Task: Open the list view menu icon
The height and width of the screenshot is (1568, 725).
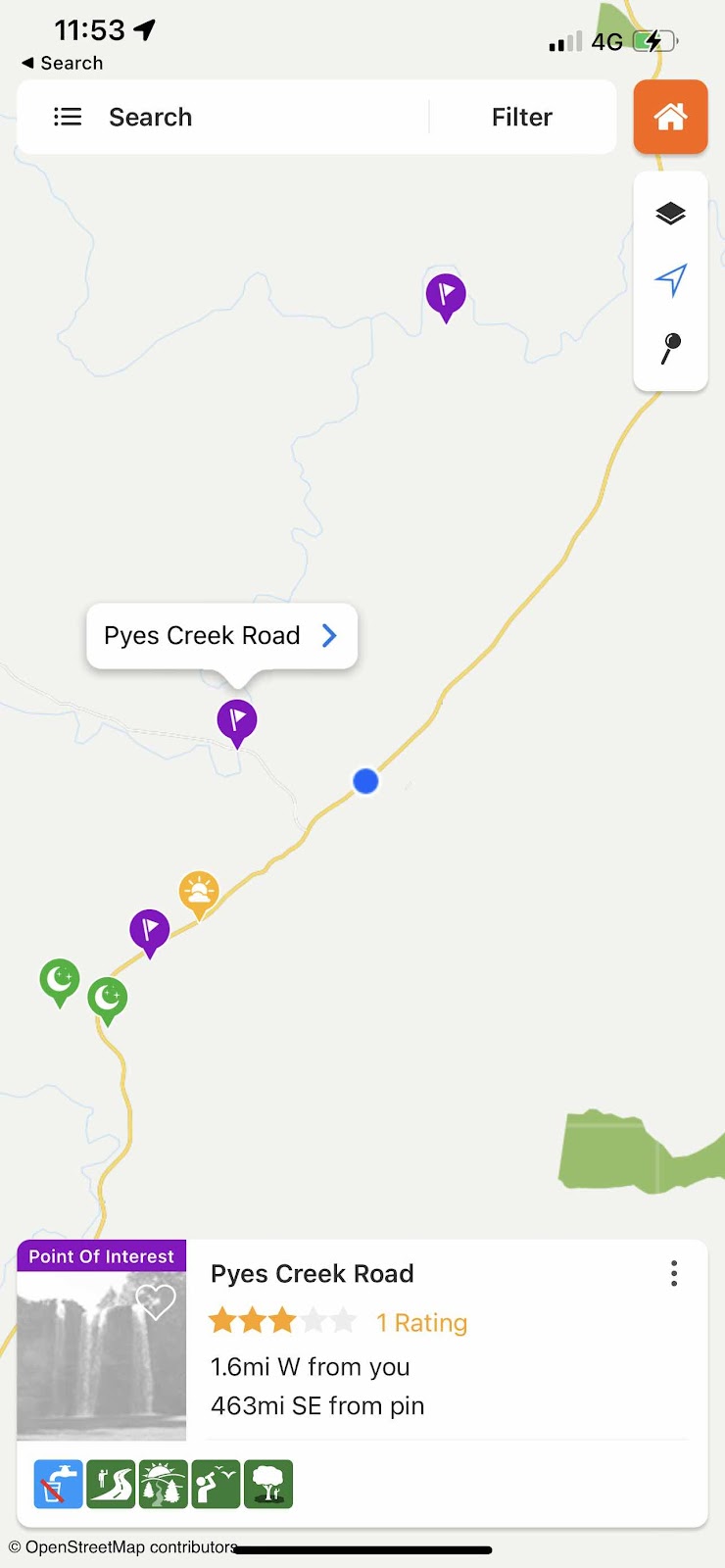Action: (x=67, y=118)
